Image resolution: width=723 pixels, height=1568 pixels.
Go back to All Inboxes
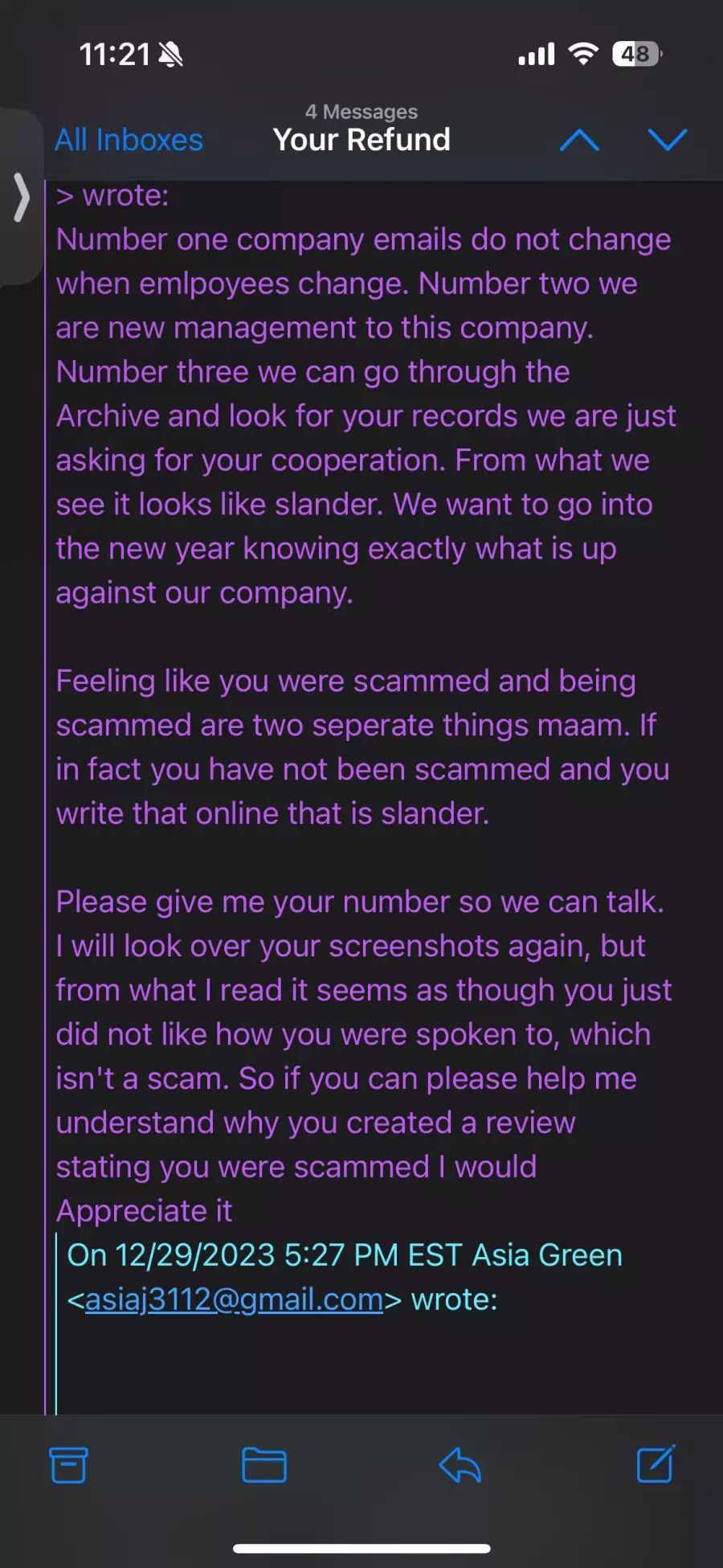pyautogui.click(x=129, y=140)
